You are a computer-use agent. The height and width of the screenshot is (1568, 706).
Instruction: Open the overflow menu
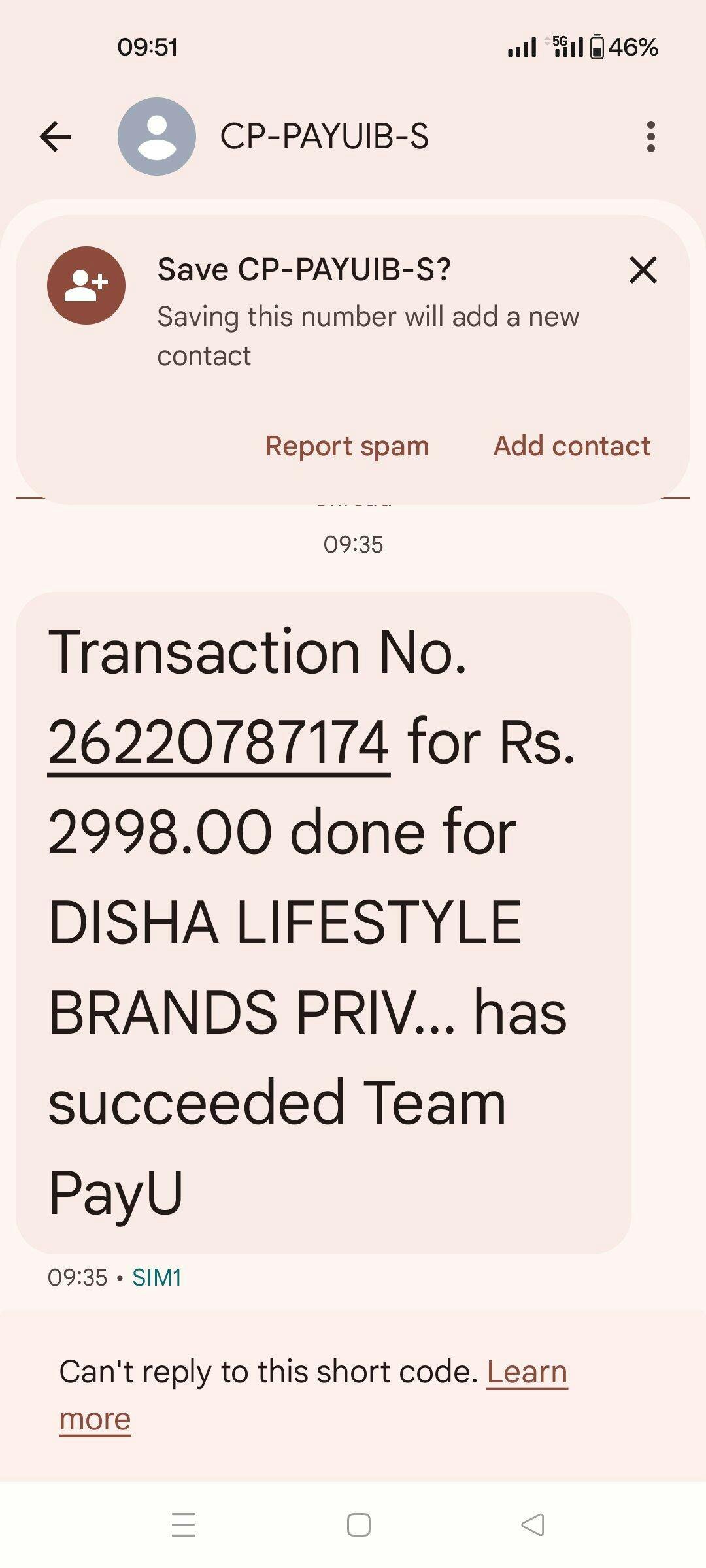pos(650,137)
